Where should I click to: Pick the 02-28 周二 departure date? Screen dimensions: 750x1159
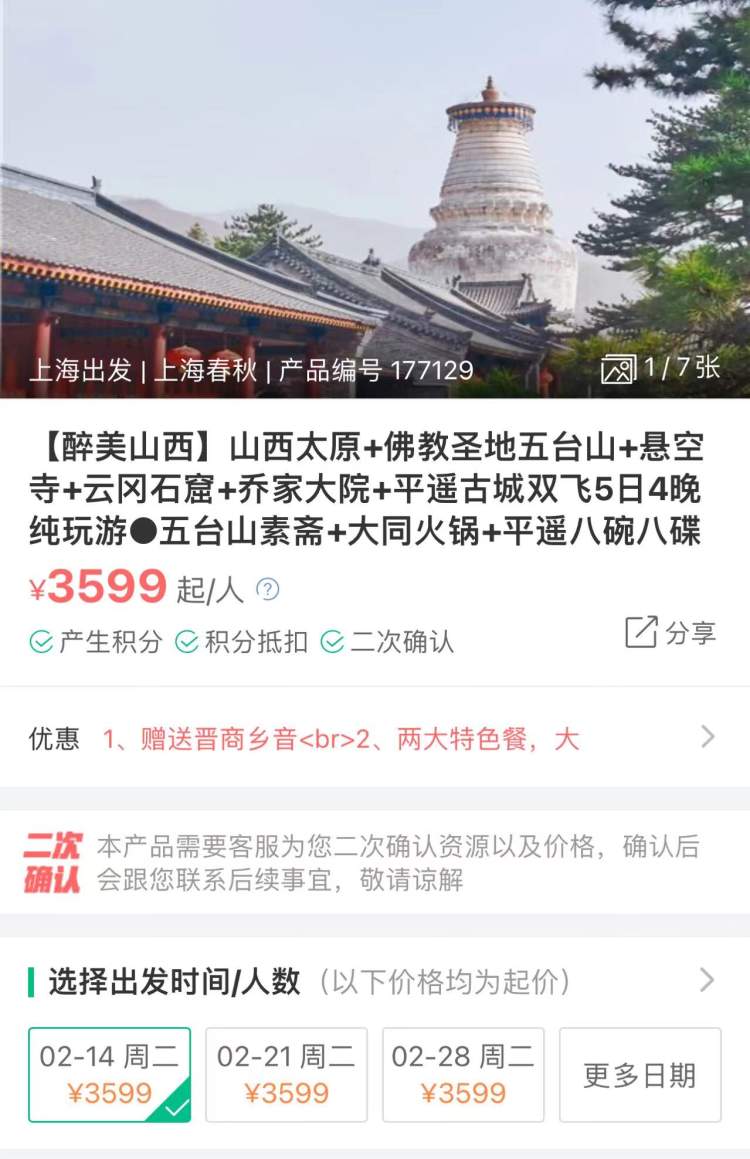(463, 1074)
